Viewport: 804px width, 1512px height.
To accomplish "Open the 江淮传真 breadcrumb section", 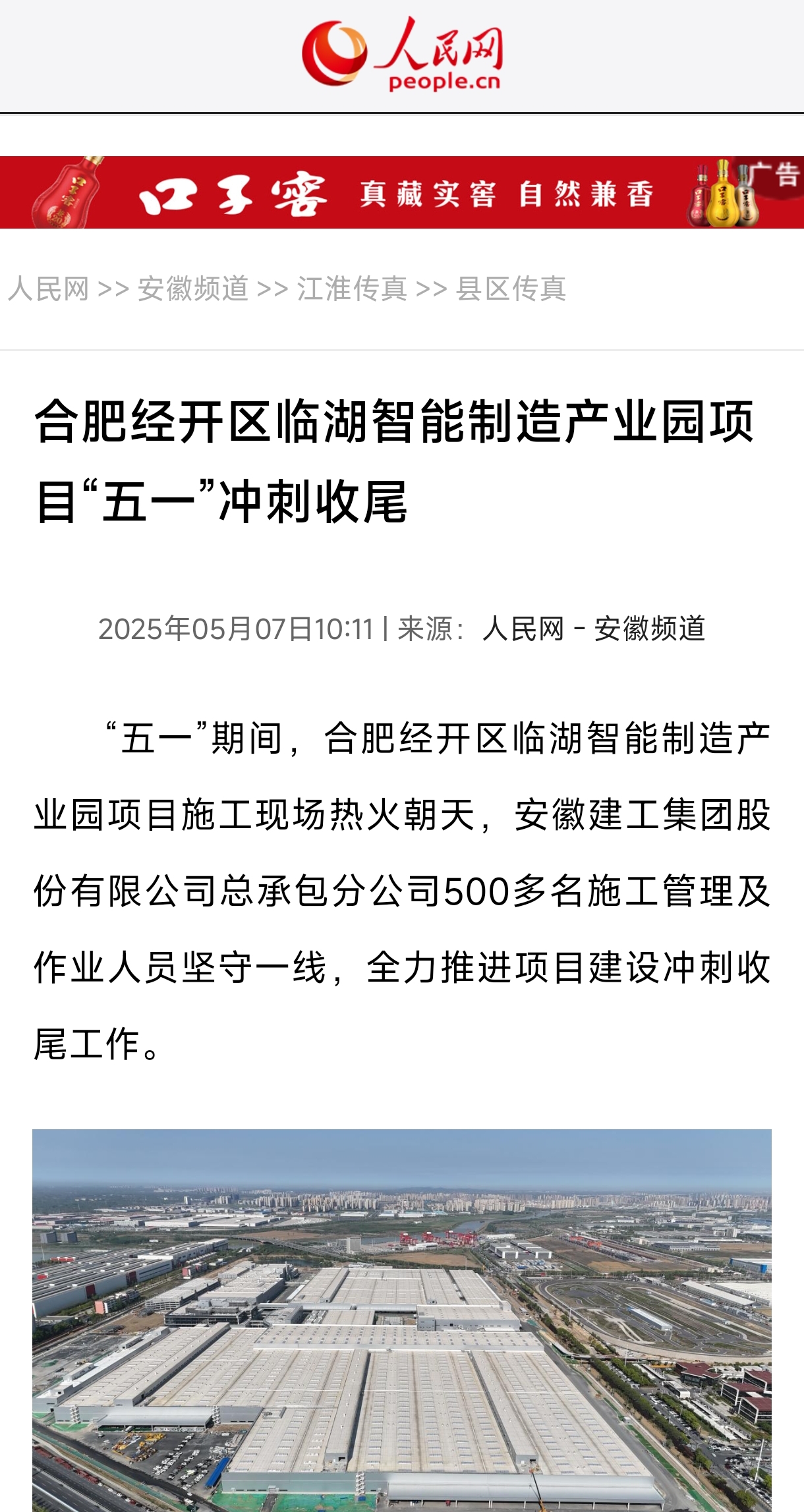I will (x=352, y=289).
